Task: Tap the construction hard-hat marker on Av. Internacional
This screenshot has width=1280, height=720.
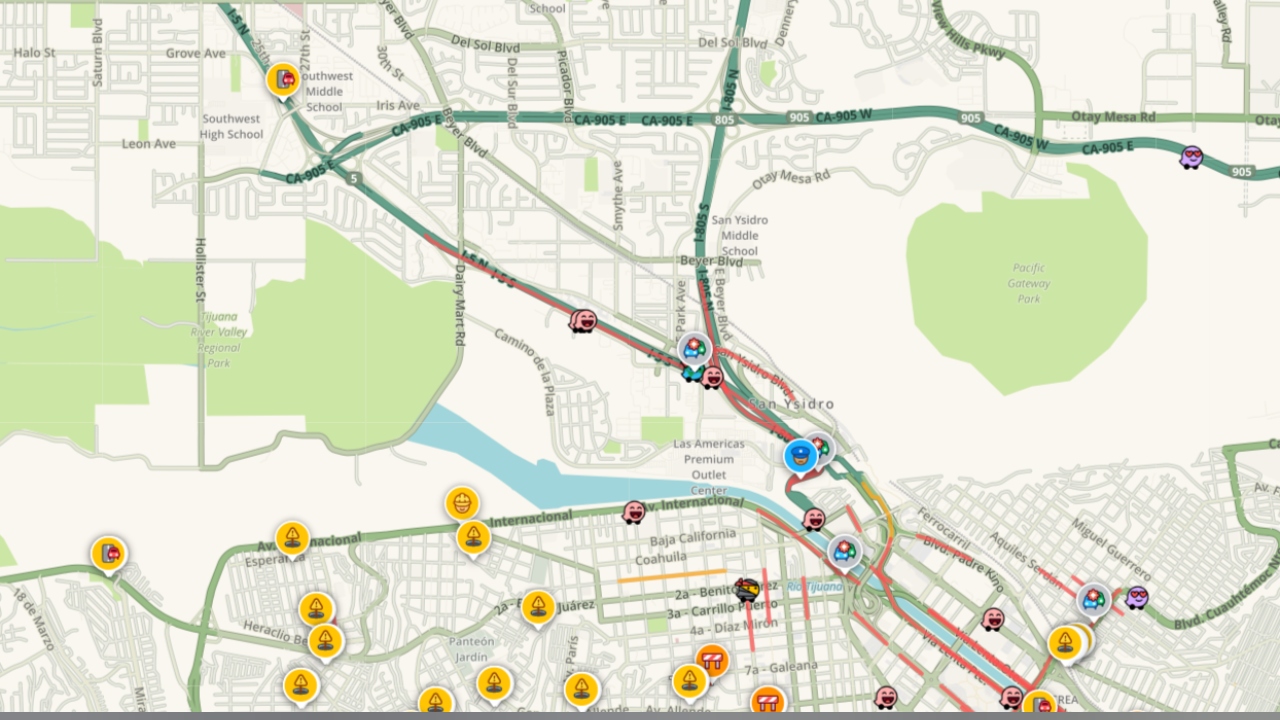Action: click(462, 502)
